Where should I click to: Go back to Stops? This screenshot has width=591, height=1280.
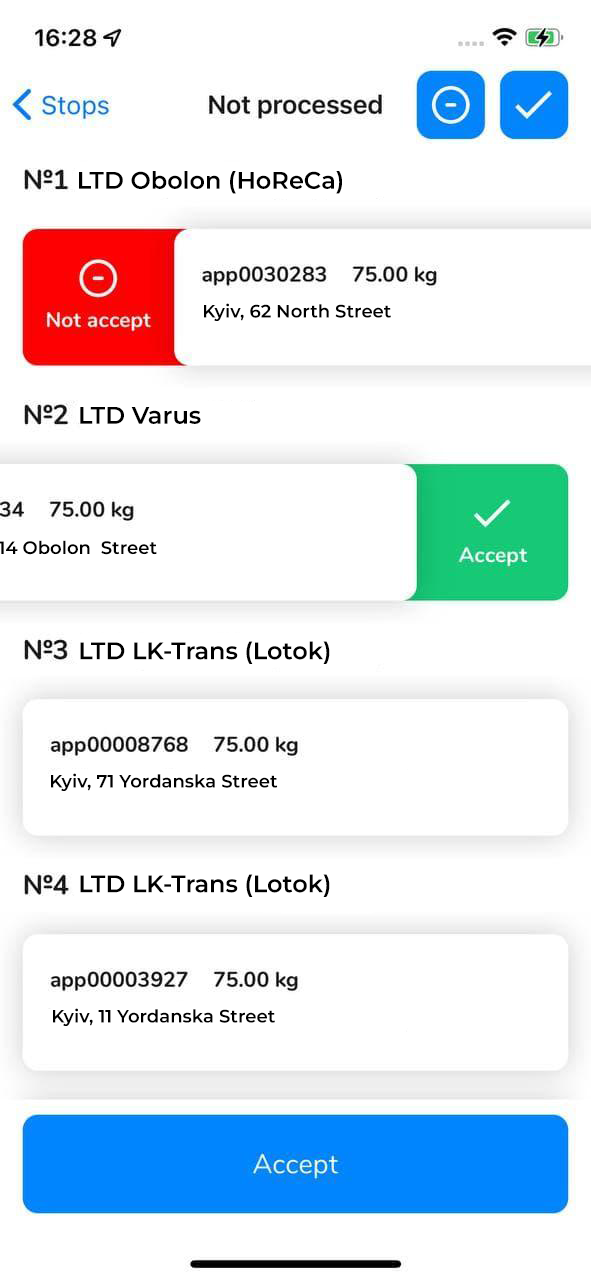coord(60,105)
